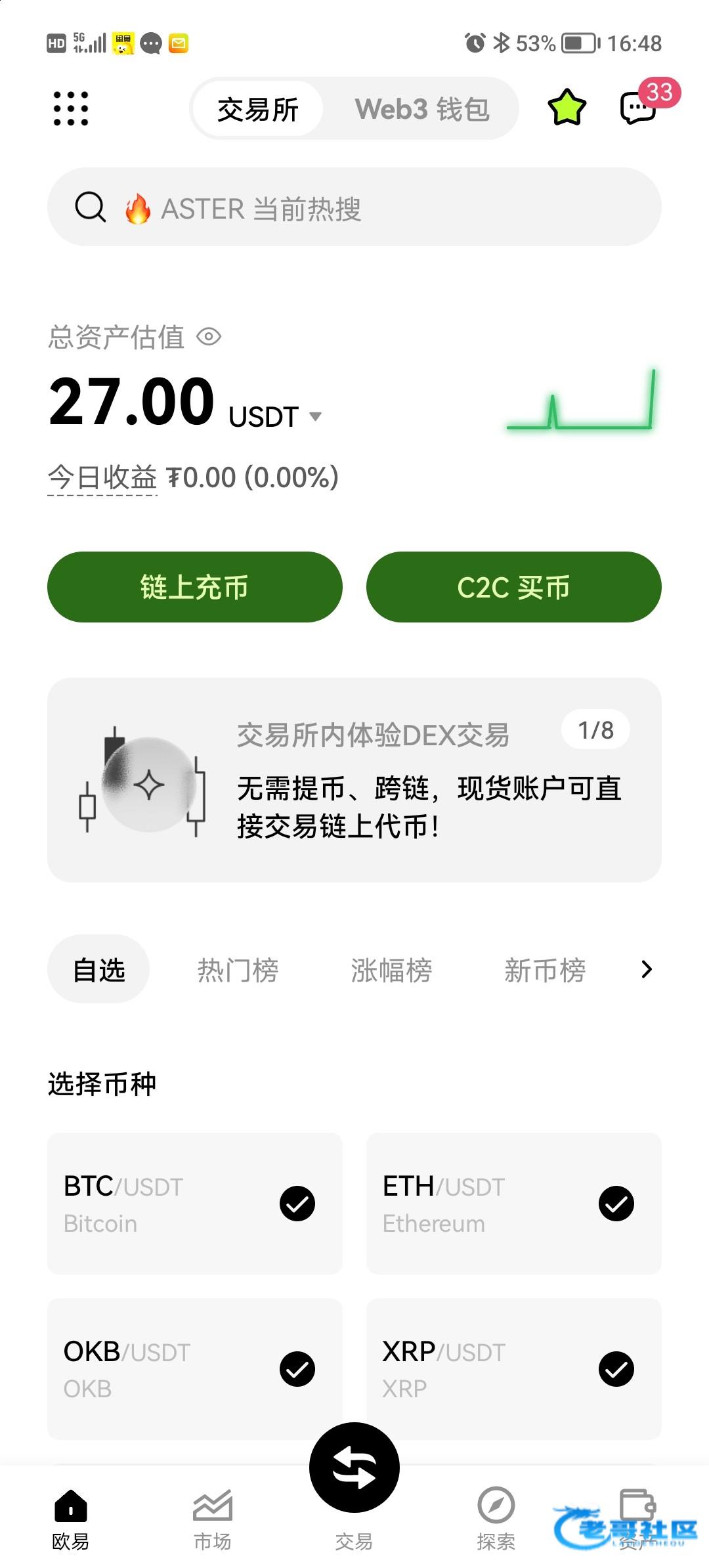Go to the 市场 tab
709x1568 pixels.
(x=212, y=1518)
